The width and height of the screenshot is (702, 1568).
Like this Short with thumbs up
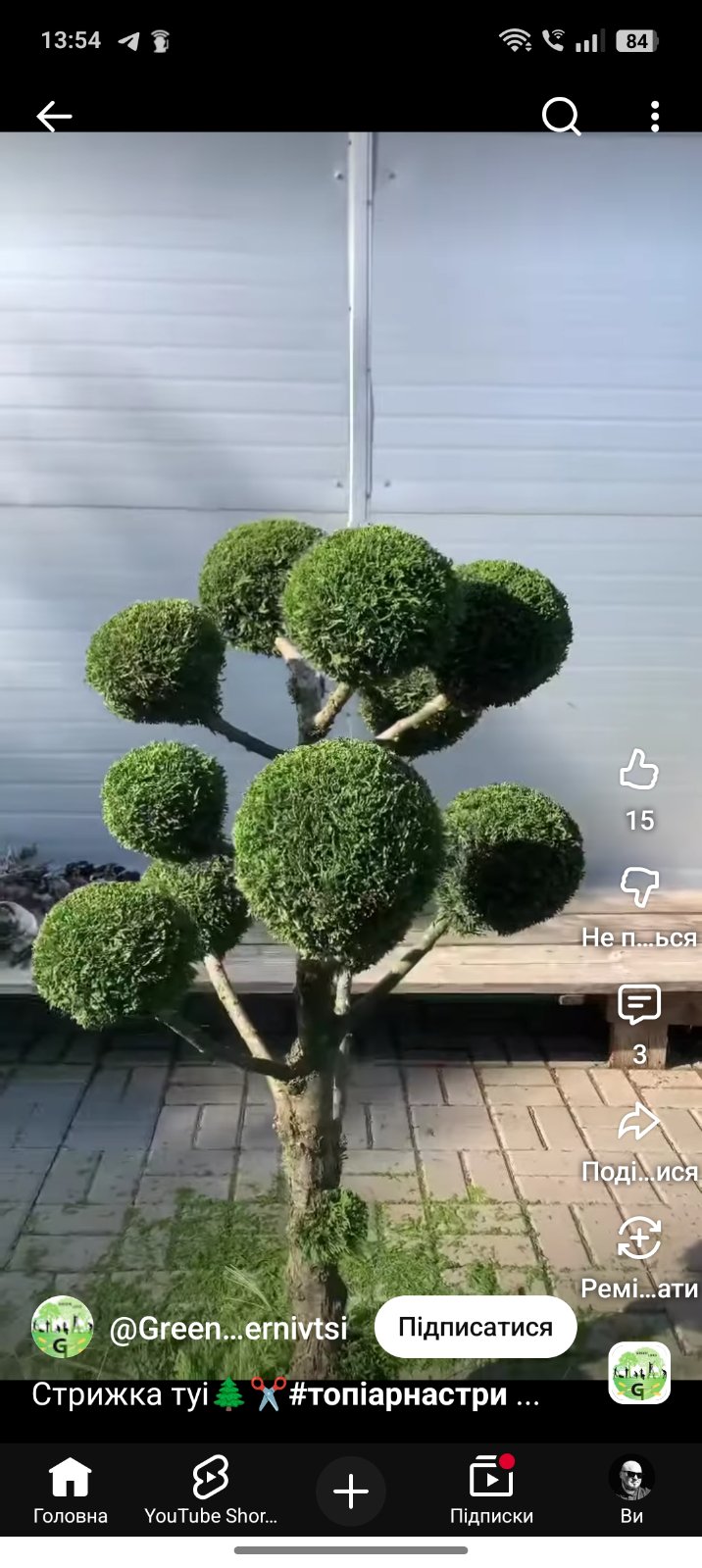[x=639, y=771]
